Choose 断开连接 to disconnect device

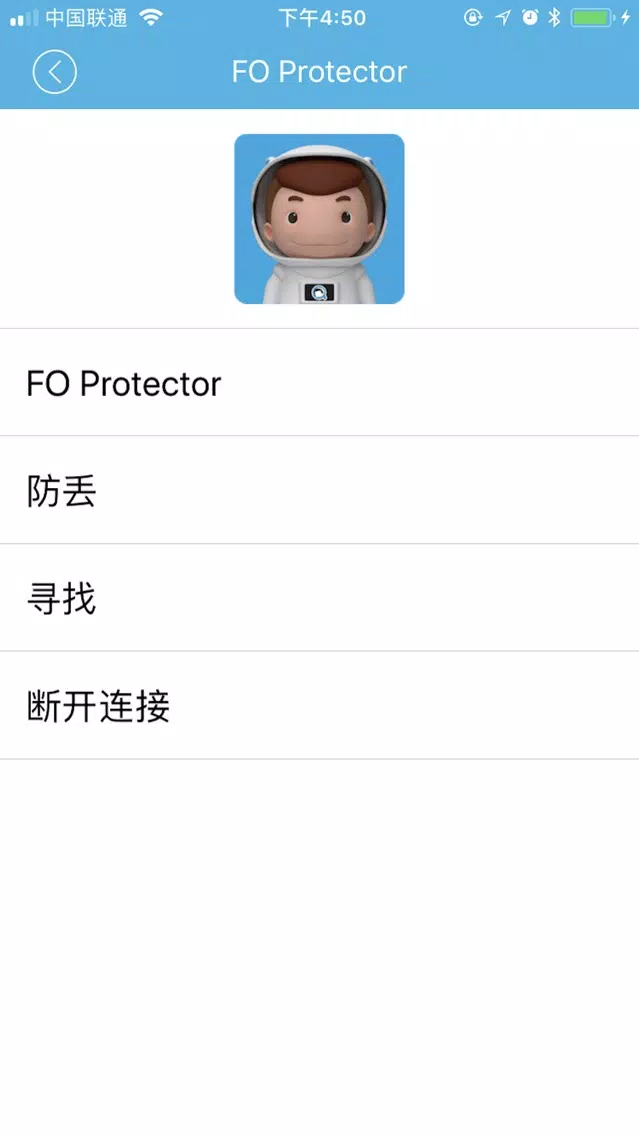coord(320,706)
